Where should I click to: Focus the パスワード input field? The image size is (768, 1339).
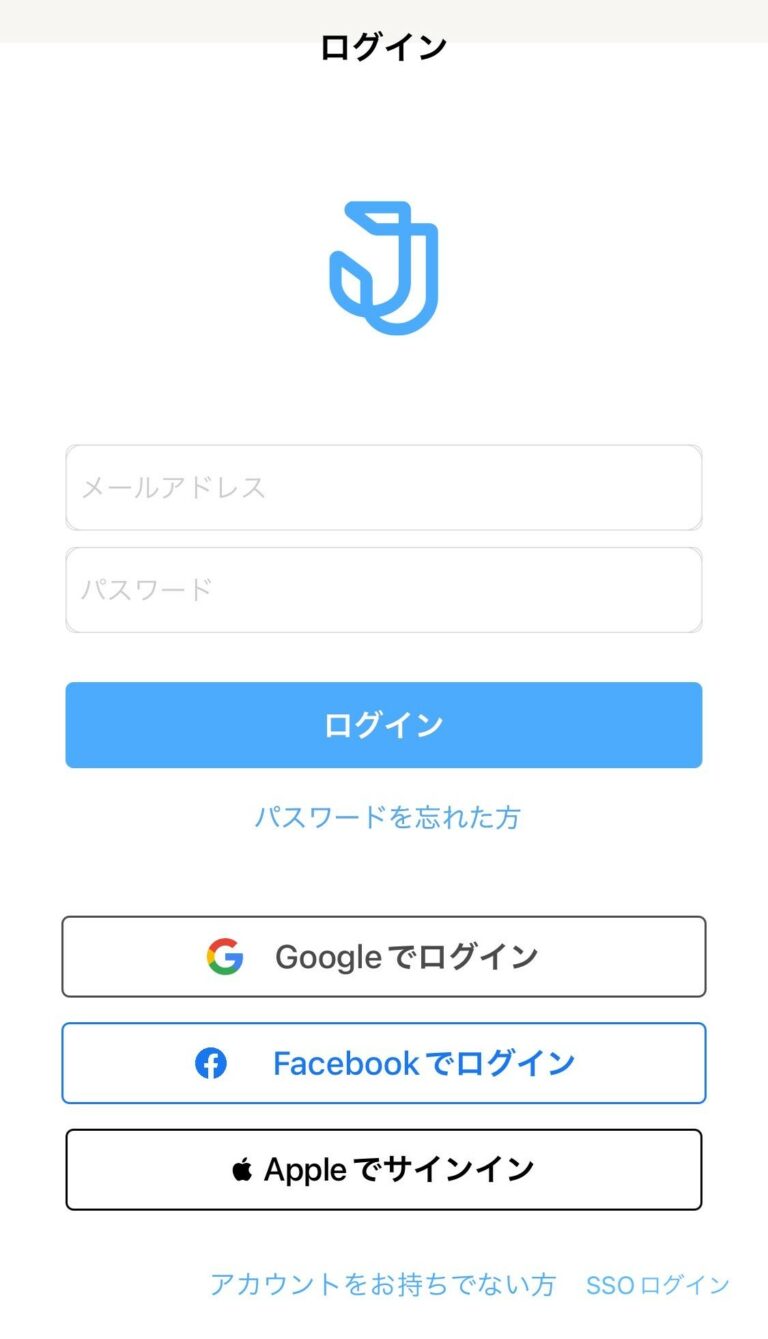[384, 590]
